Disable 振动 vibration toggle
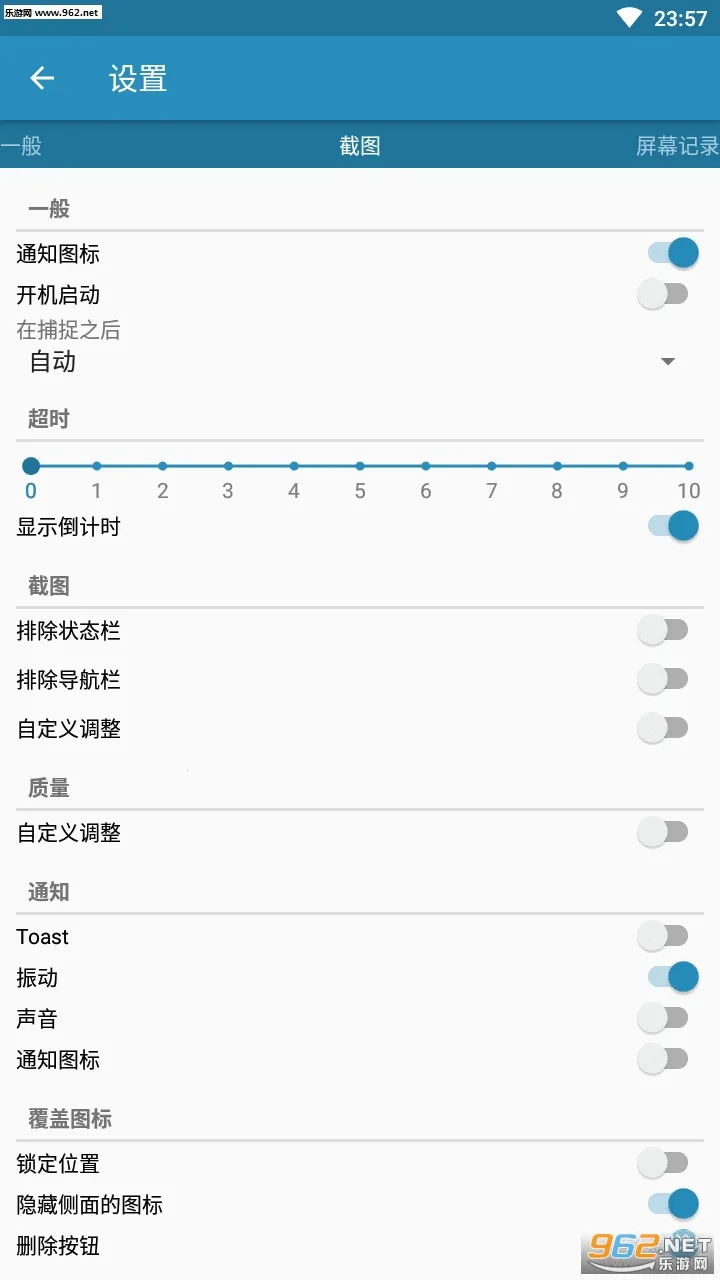This screenshot has width=720, height=1280. (670, 977)
